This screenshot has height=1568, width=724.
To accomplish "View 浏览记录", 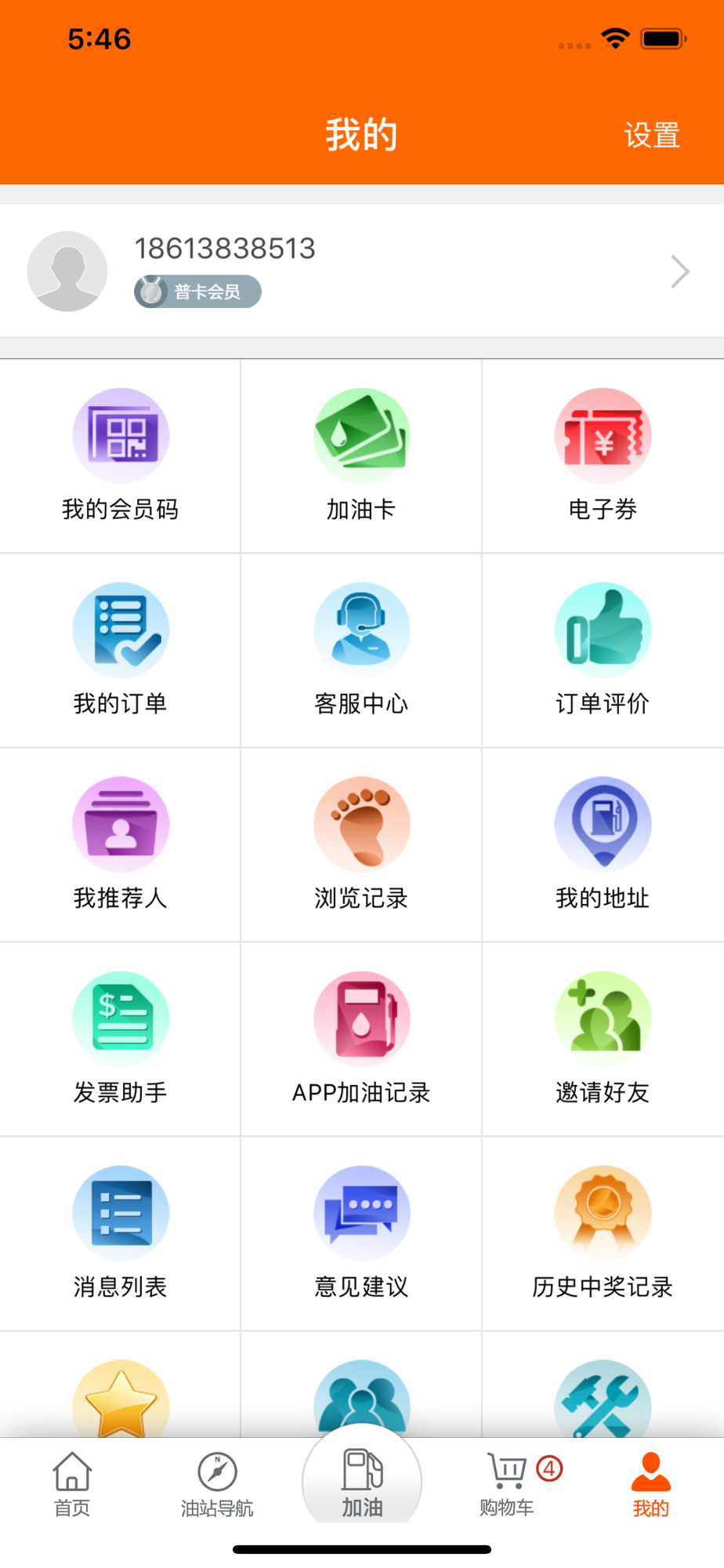I will [361, 844].
